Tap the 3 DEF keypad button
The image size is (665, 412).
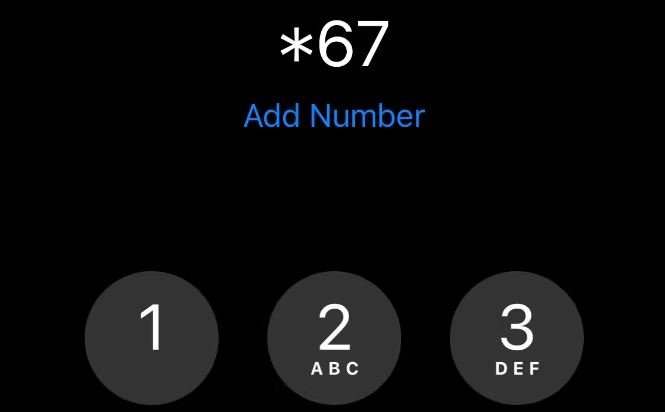pyautogui.click(x=517, y=335)
